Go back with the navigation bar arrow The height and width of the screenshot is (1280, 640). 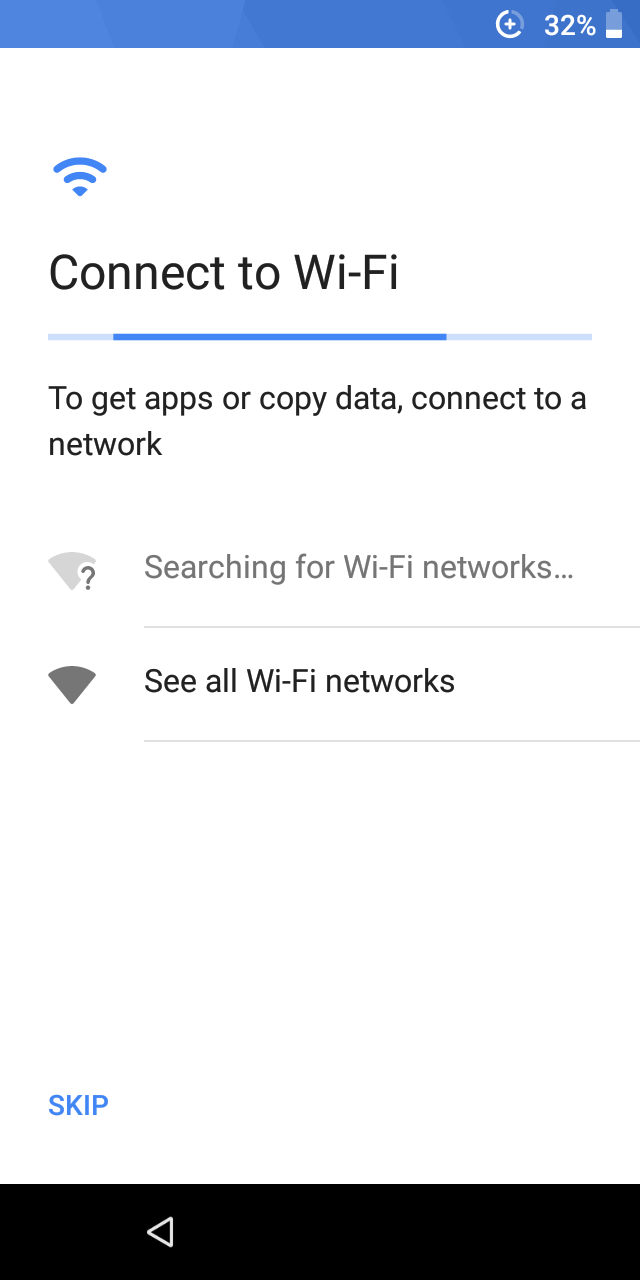pos(160,1231)
